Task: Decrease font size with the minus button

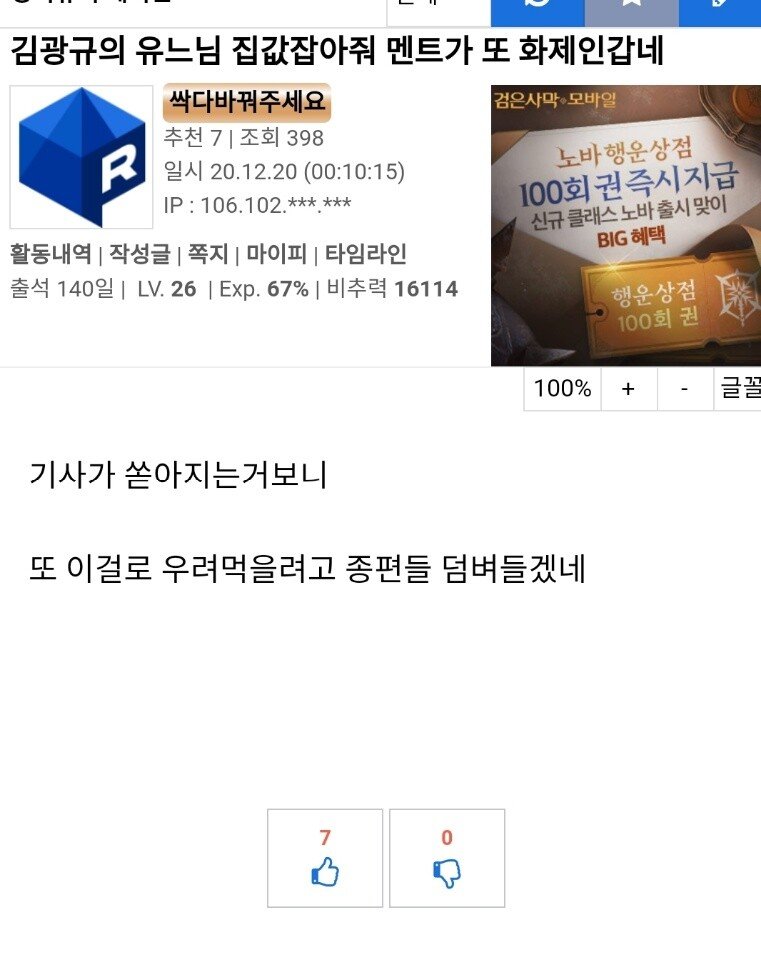Action: point(684,389)
